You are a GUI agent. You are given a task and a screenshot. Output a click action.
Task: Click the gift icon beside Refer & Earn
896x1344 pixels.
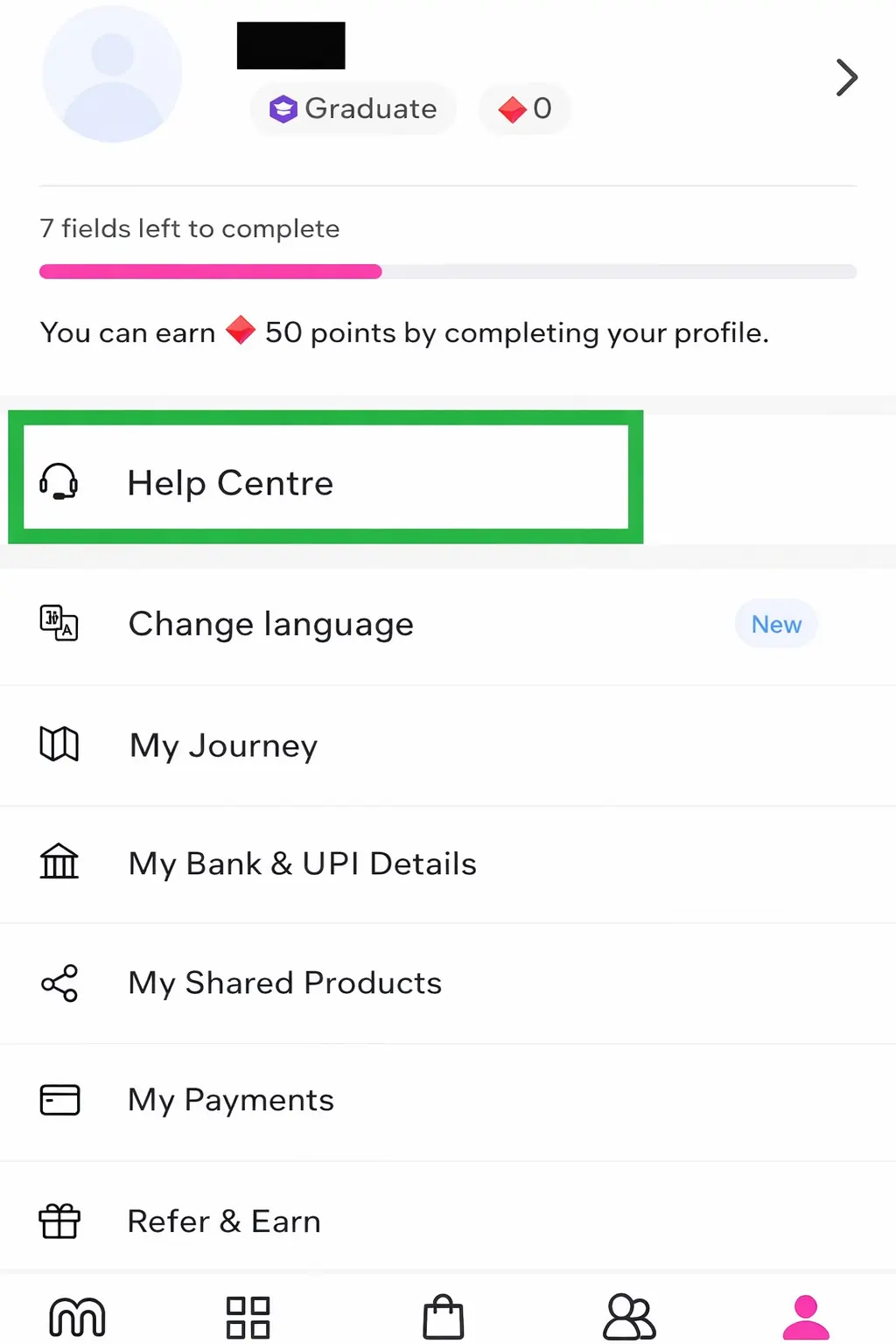tap(58, 1221)
